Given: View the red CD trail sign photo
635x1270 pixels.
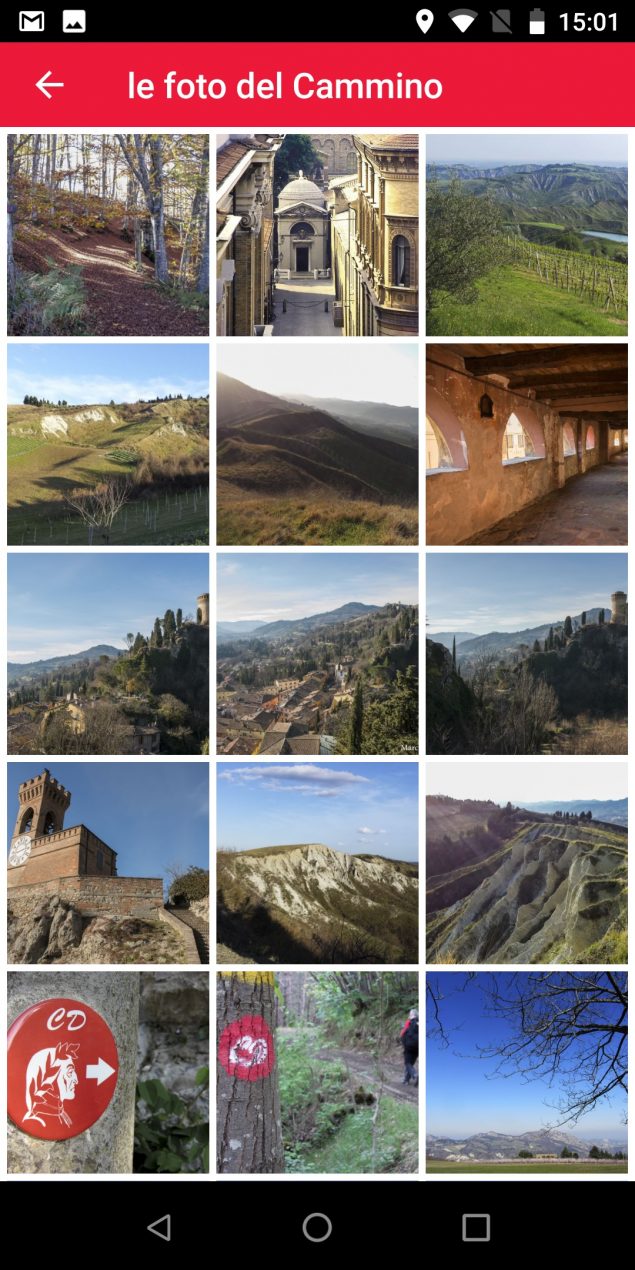Looking at the screenshot, I should [108, 1072].
